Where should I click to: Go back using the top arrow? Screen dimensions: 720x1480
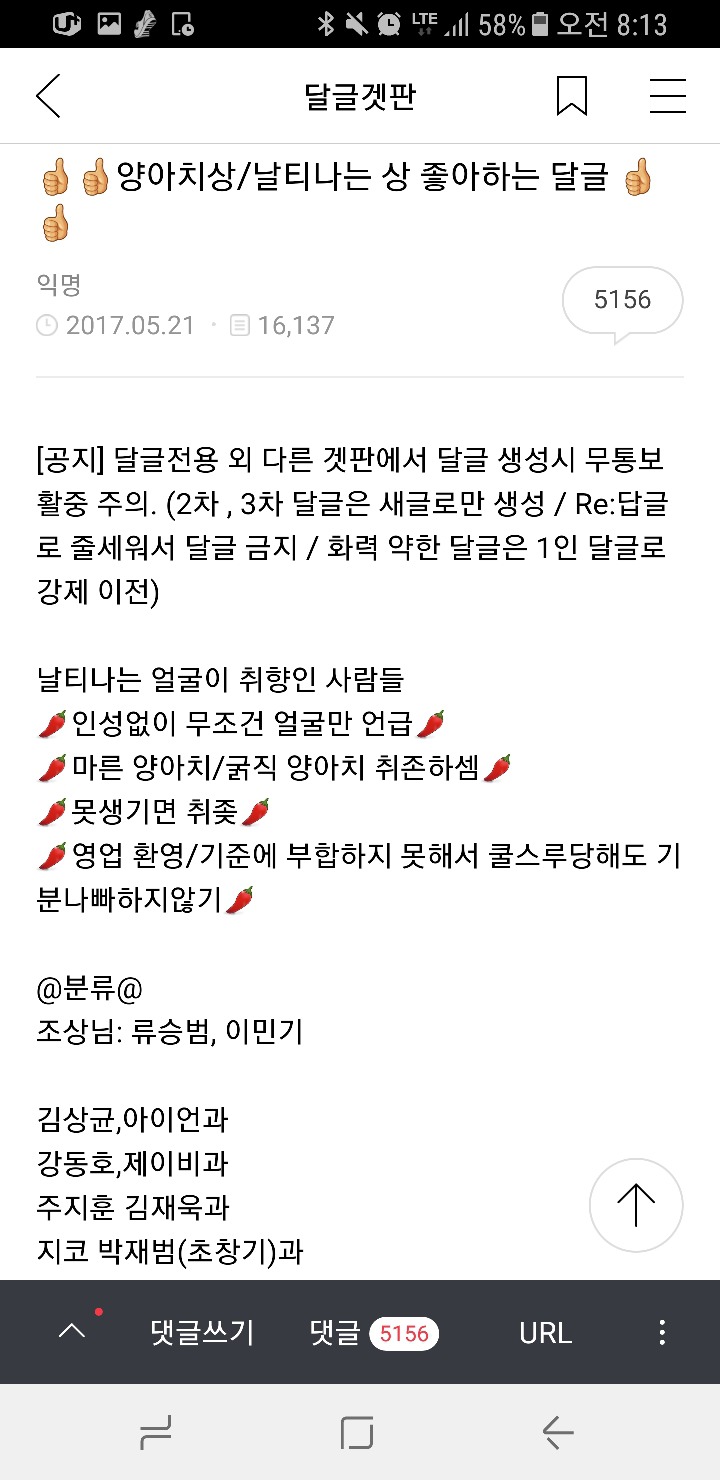48,97
